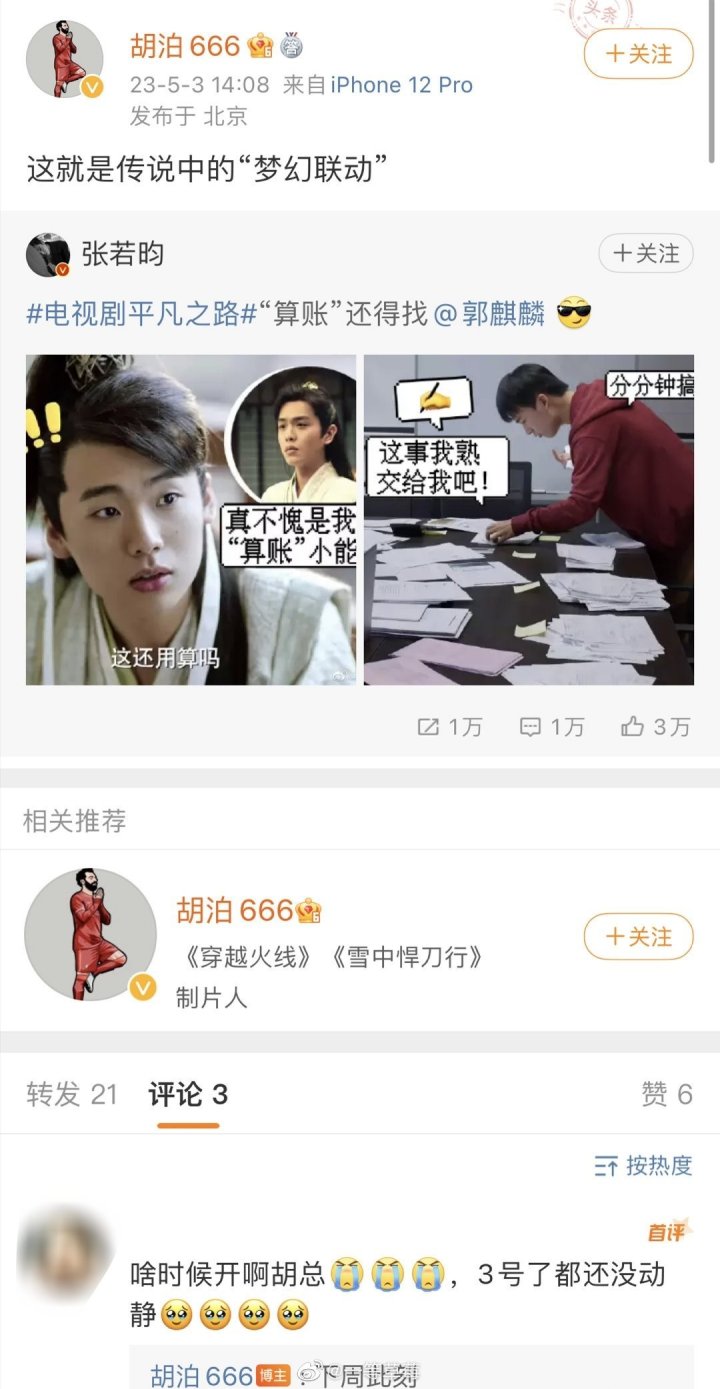Follow 胡泊666 in the 相关推荐 card
This screenshot has height=1389, width=720.
(638, 937)
